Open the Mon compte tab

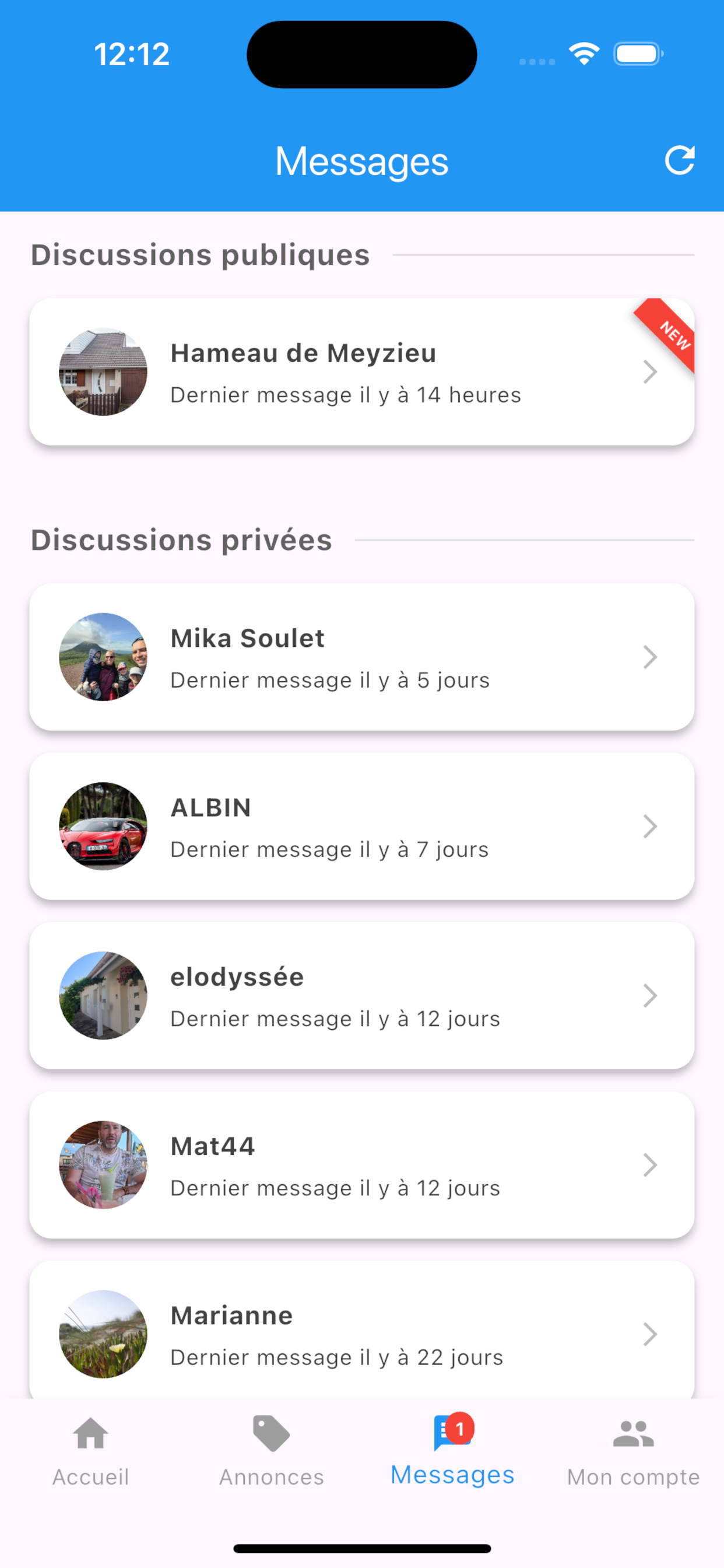(x=632, y=1451)
